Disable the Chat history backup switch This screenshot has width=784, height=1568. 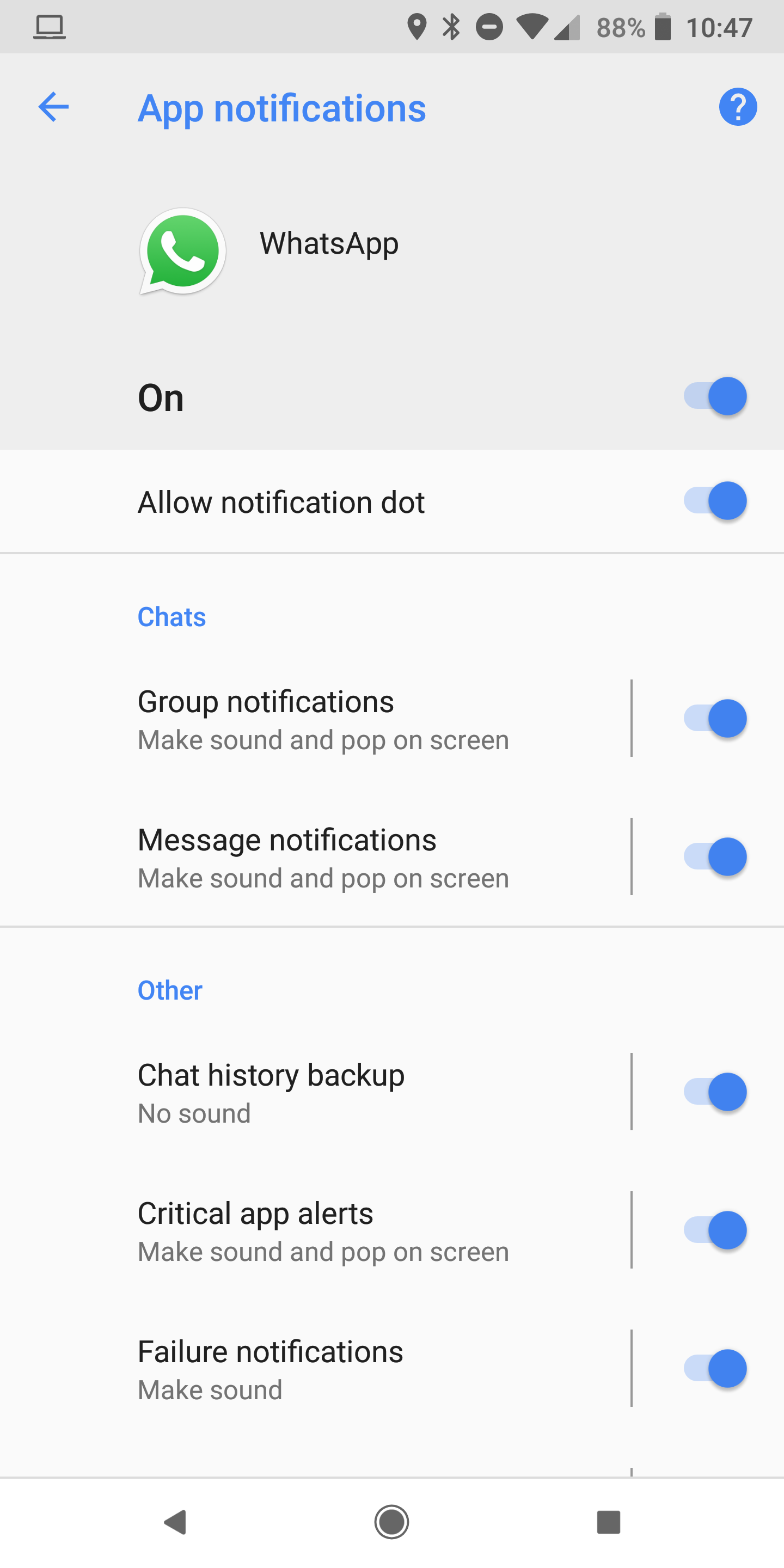[715, 1092]
